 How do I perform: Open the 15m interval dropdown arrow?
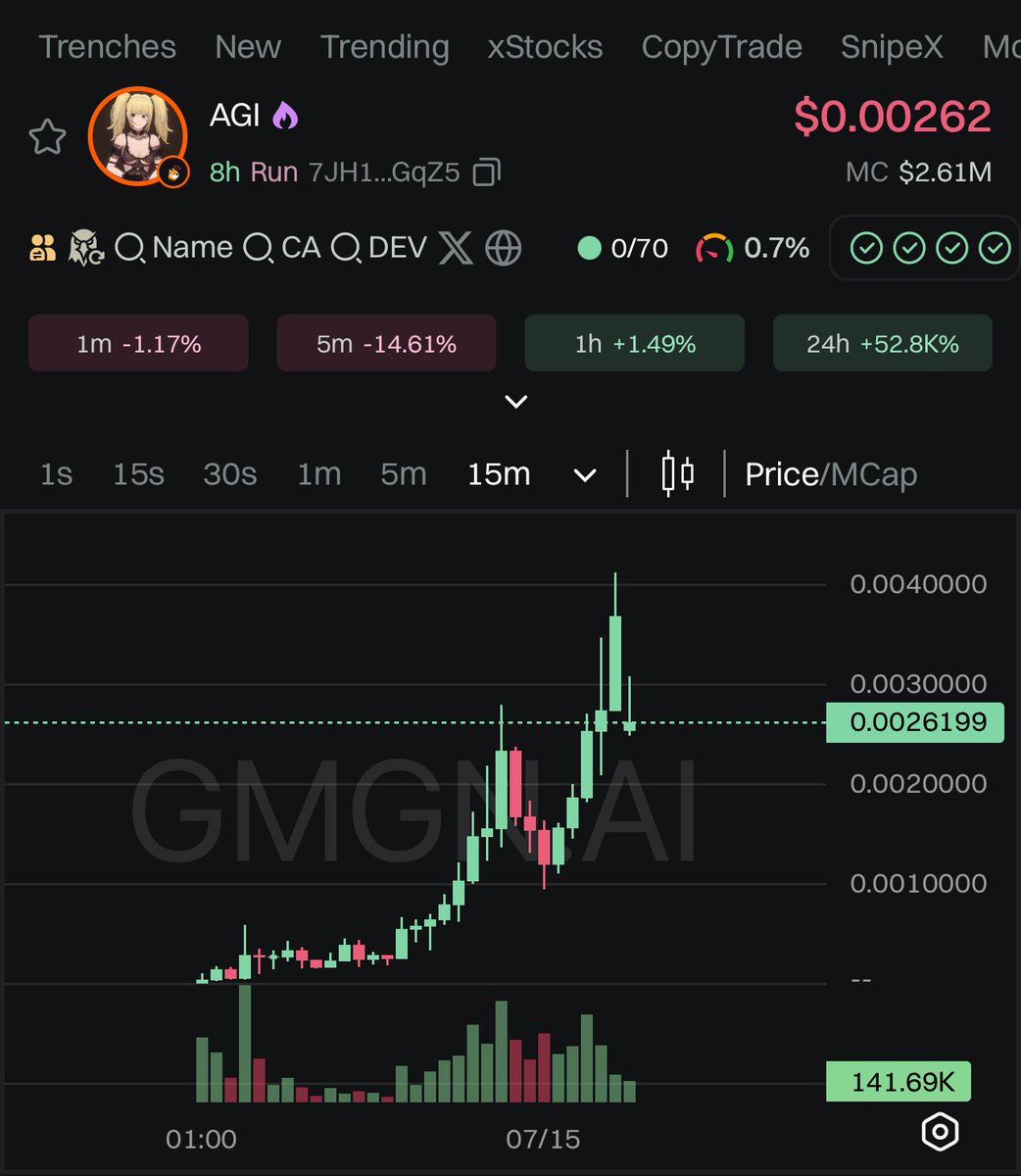(x=585, y=475)
